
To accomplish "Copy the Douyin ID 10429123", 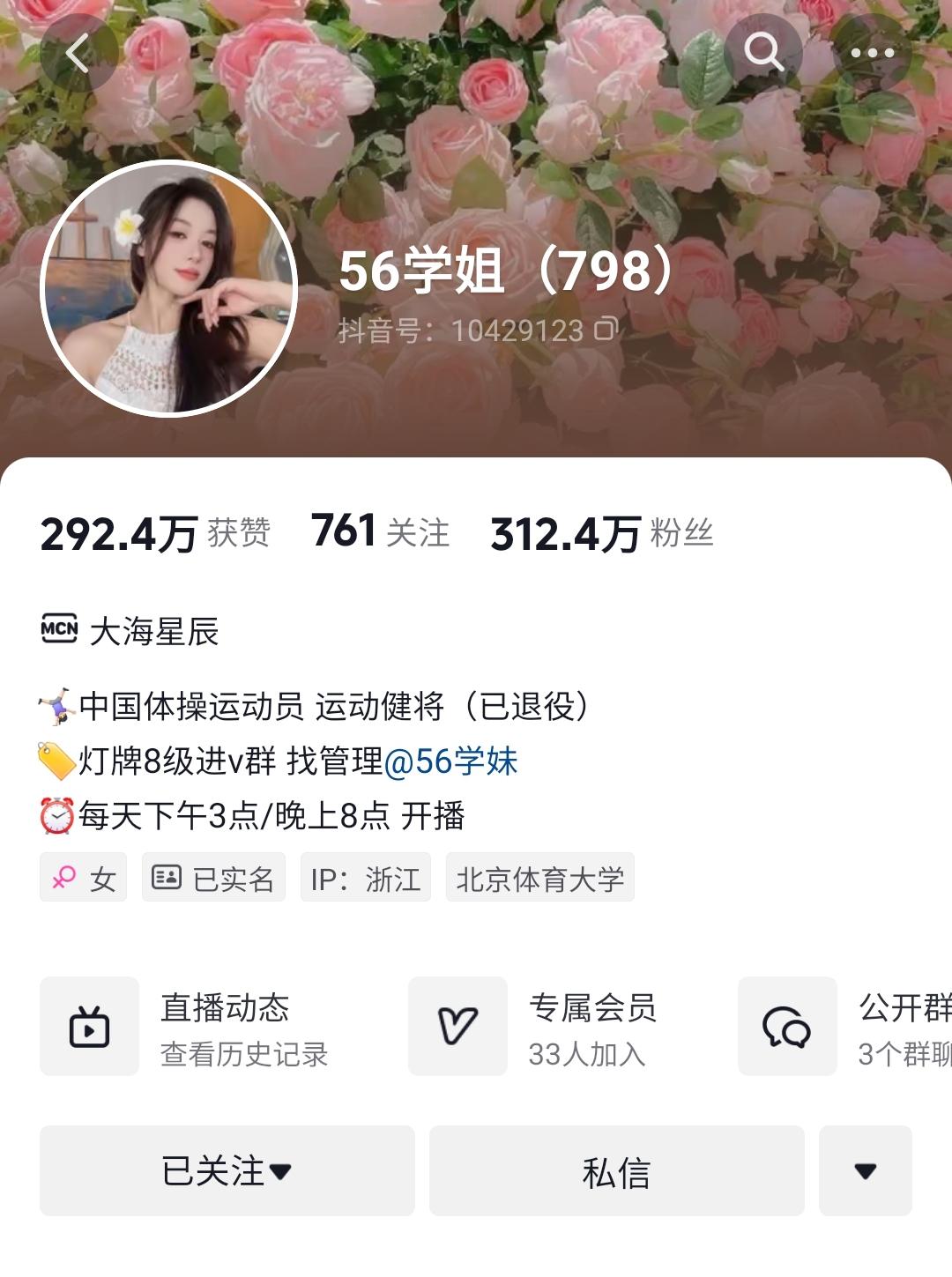I will [606, 330].
